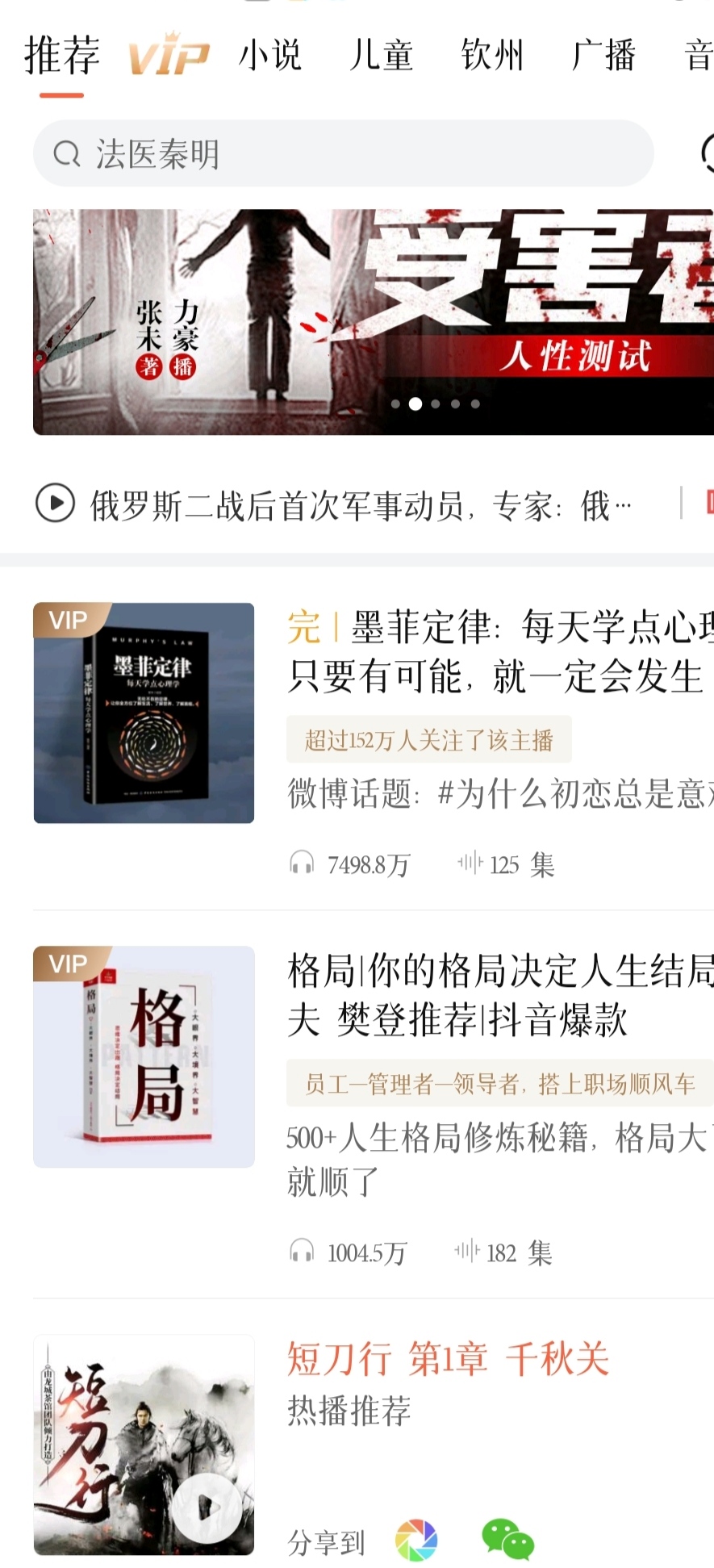Play 短刀行 from its cover
The width and height of the screenshot is (714, 1568).
click(206, 1505)
